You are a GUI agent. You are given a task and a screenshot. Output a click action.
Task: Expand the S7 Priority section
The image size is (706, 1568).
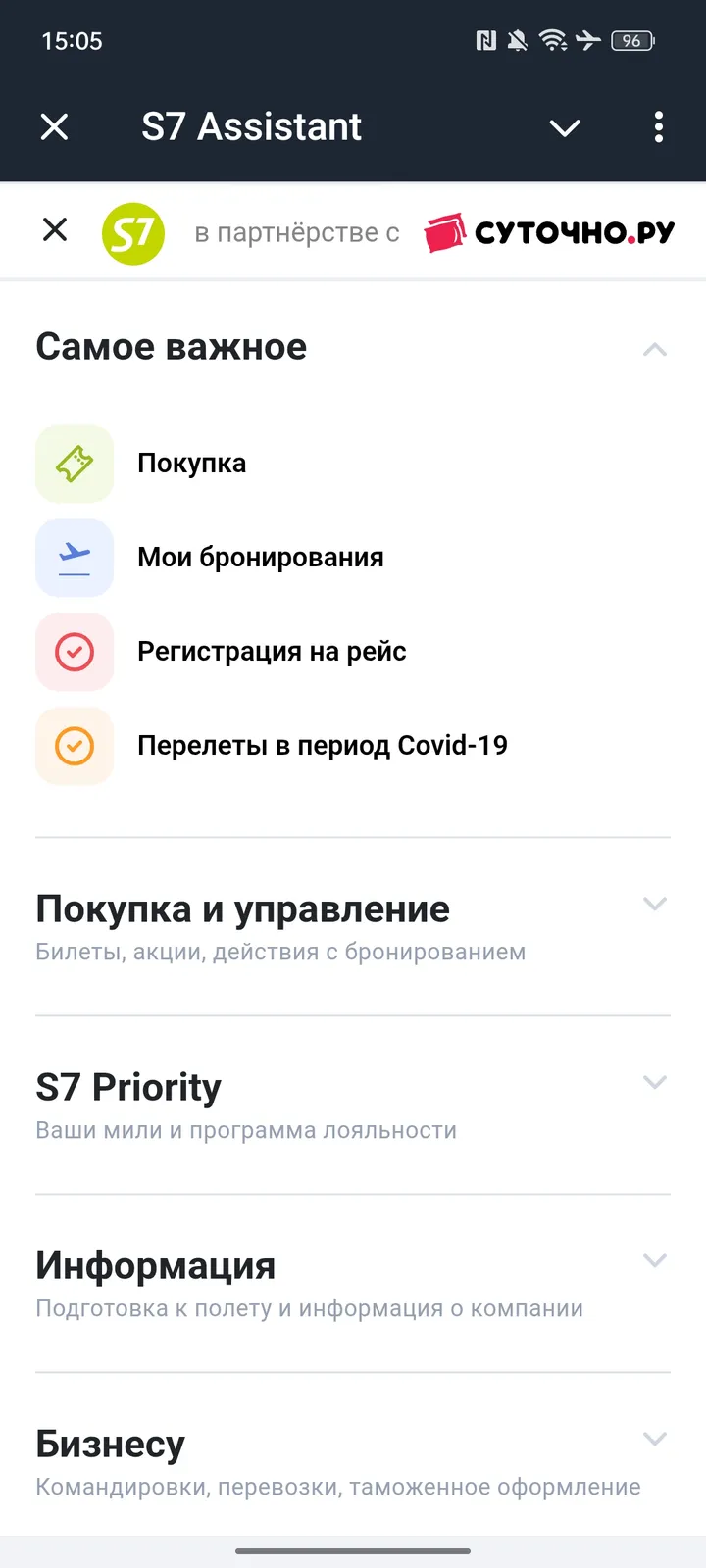(655, 1082)
